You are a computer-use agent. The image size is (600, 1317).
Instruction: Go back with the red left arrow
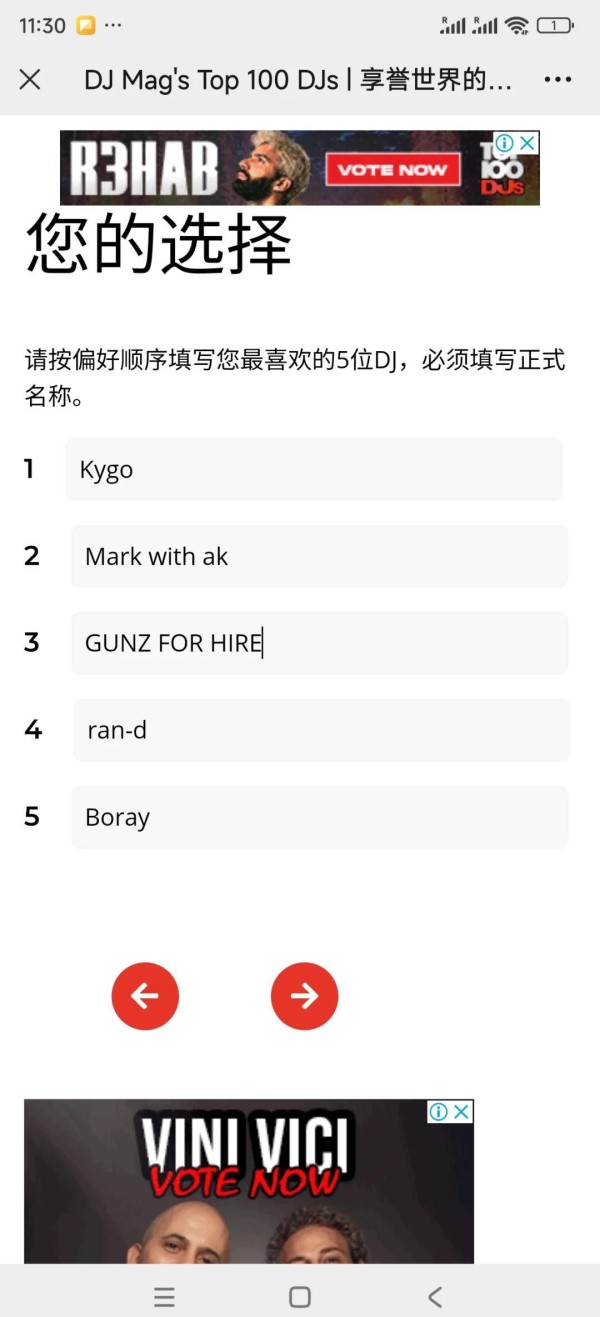[x=145, y=996]
